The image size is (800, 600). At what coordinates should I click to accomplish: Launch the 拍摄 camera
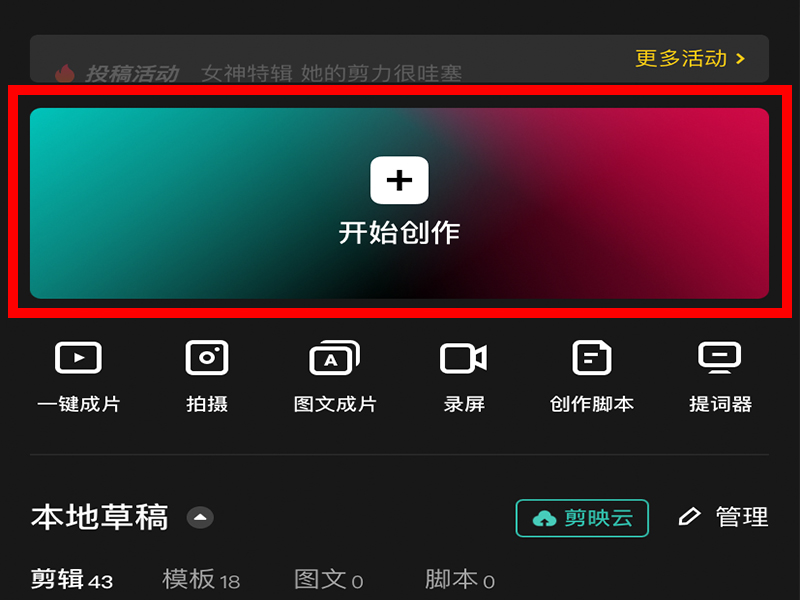pyautogui.click(x=207, y=377)
